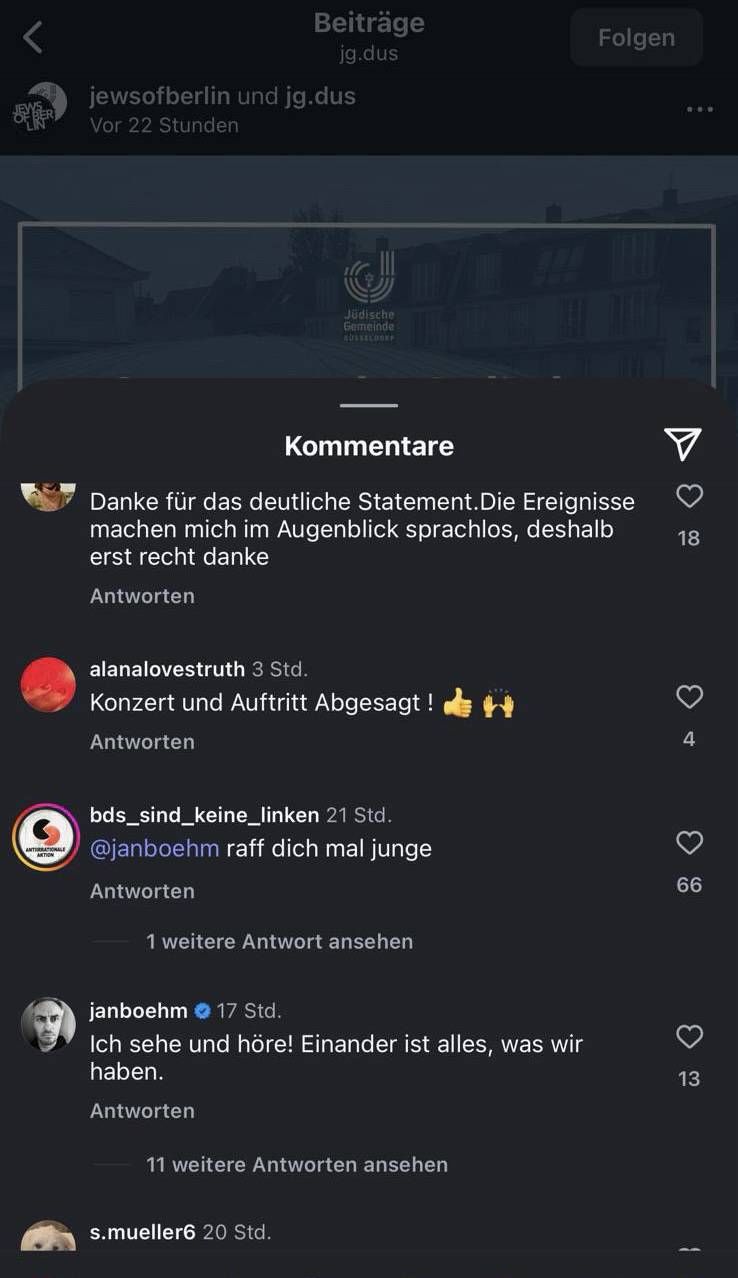Go back using the top-left arrow
Image resolution: width=738 pixels, height=1278 pixels.
[33, 38]
